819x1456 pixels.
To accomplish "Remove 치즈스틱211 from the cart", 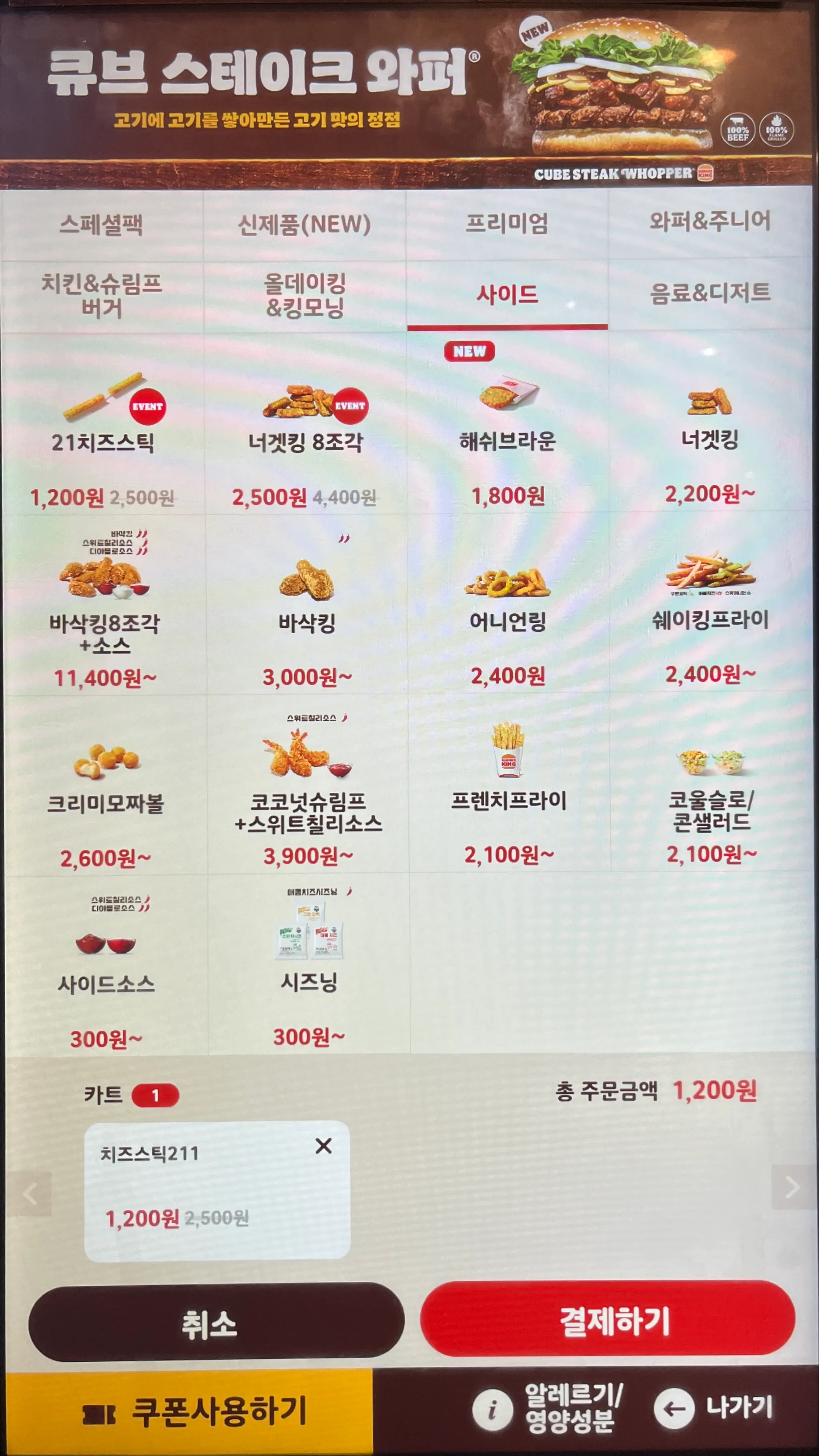I will click(x=323, y=1146).
